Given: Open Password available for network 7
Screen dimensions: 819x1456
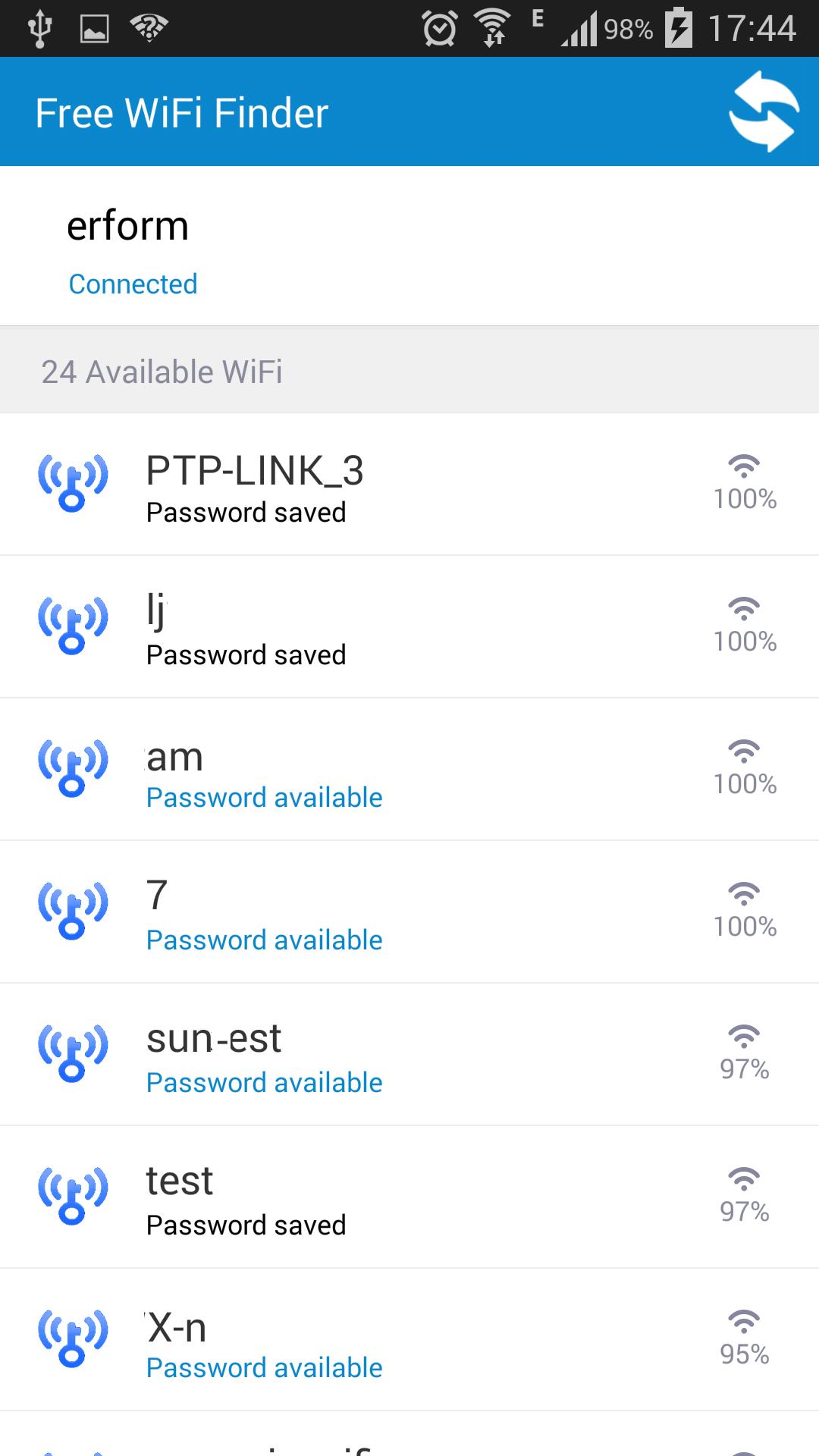Looking at the screenshot, I should pyautogui.click(x=263, y=940).
